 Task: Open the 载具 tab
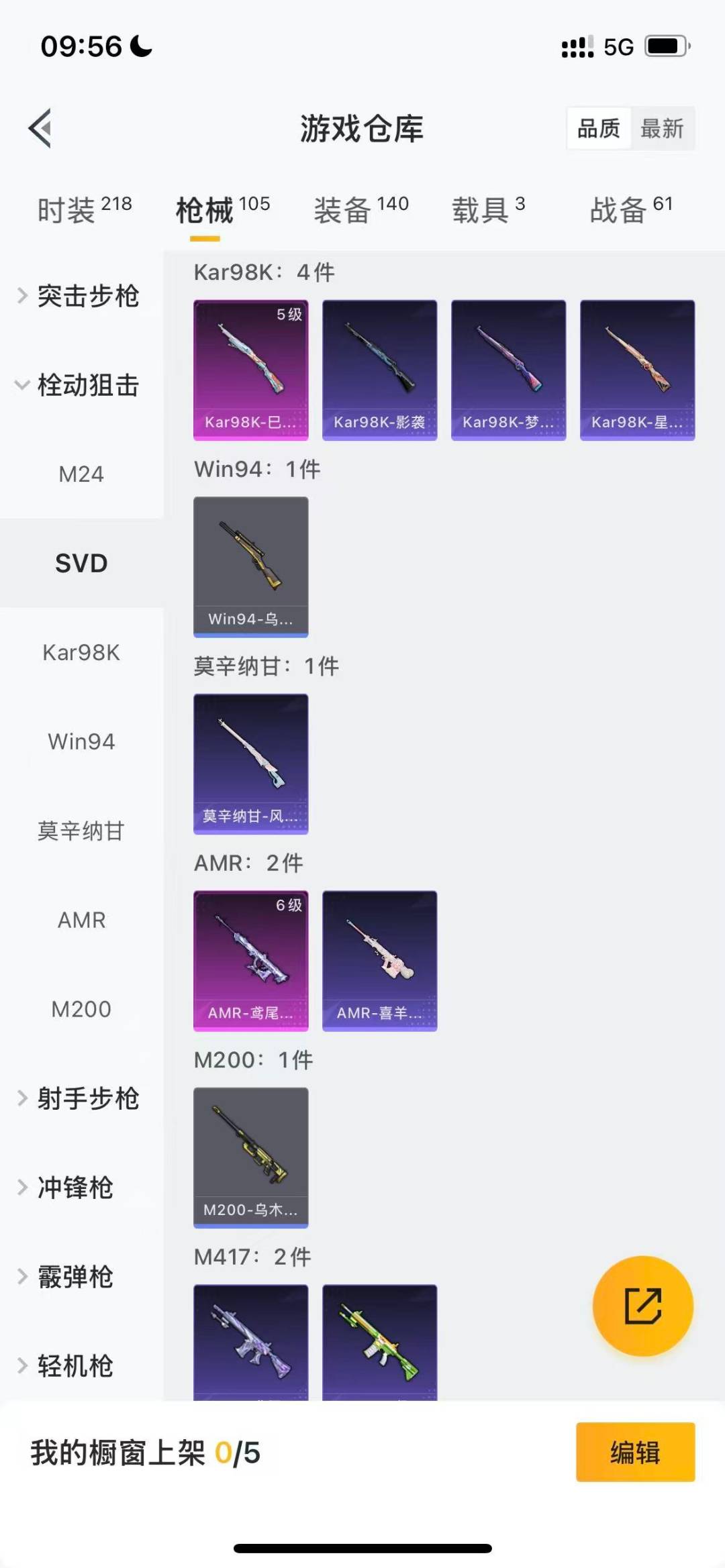pyautogui.click(x=488, y=211)
